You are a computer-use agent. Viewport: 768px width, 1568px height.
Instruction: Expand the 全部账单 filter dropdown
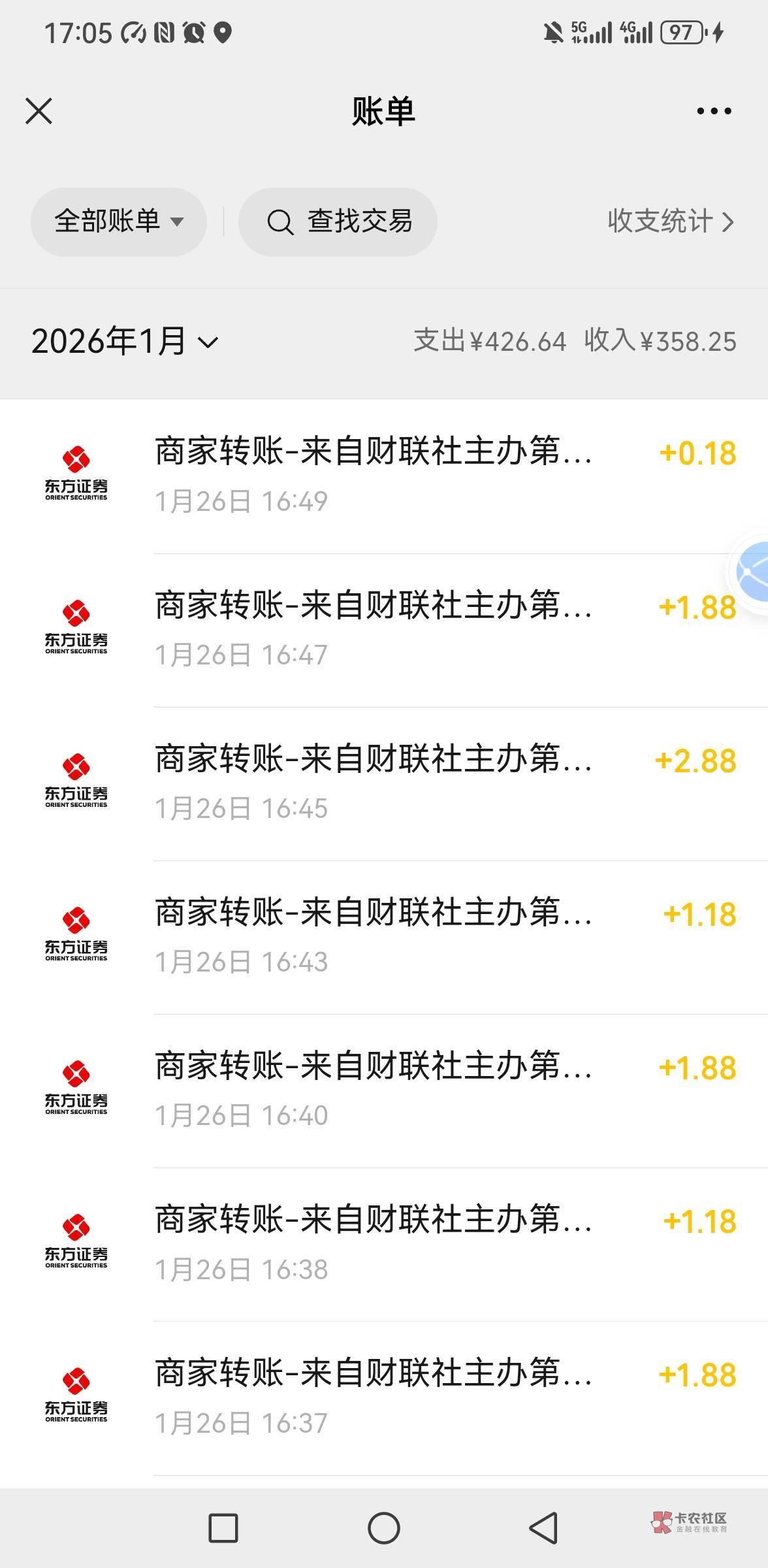pyautogui.click(x=119, y=221)
